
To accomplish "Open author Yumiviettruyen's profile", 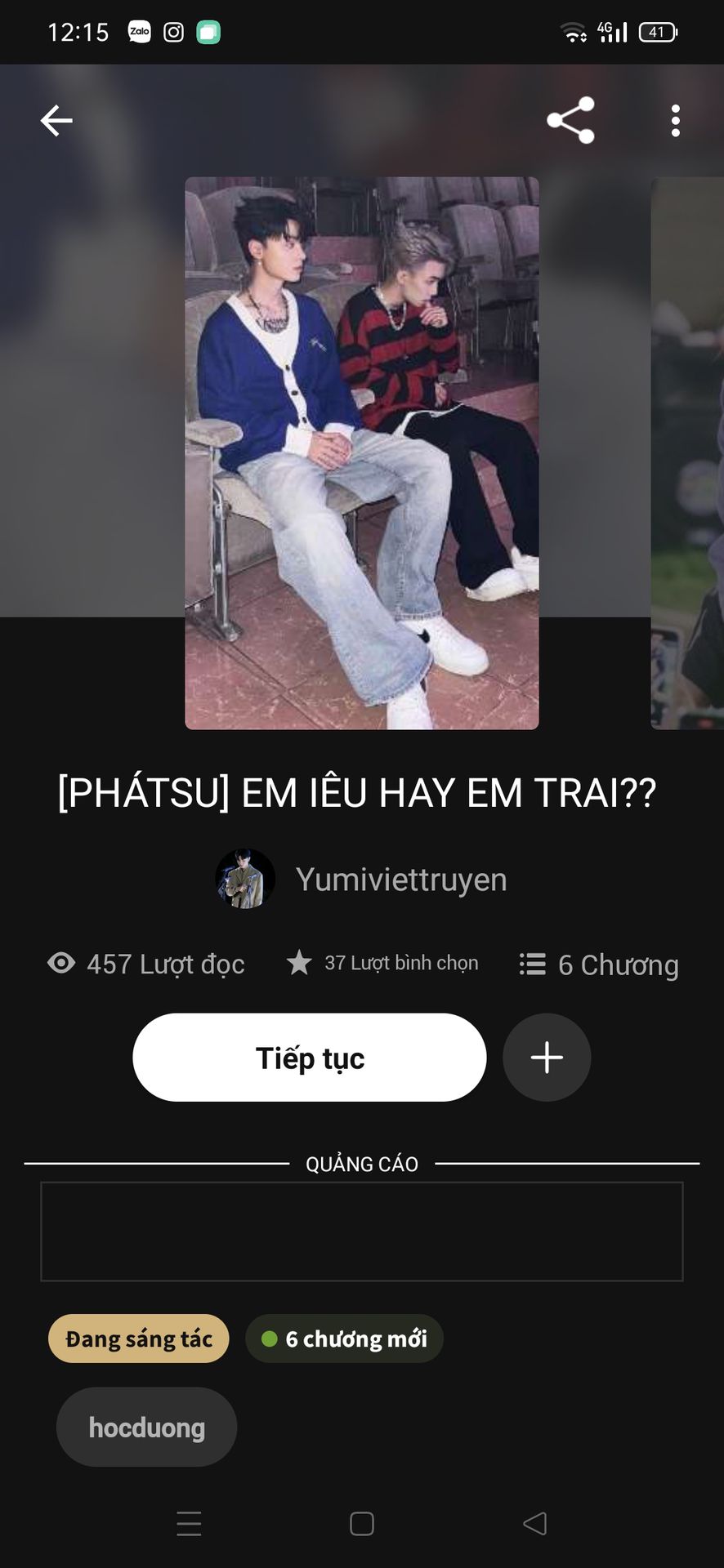I will pyautogui.click(x=362, y=880).
